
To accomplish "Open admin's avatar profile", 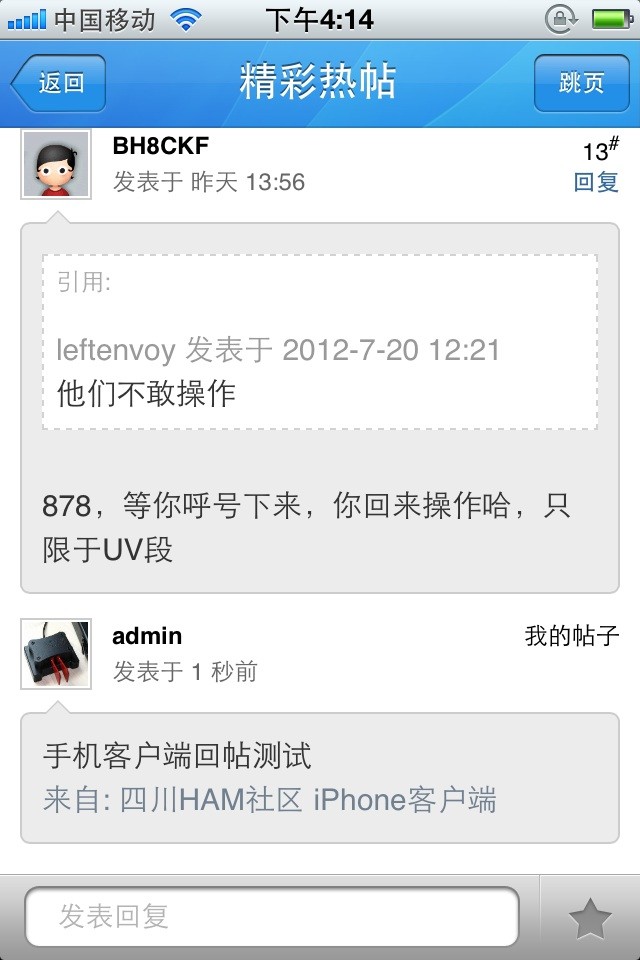I will click(56, 654).
